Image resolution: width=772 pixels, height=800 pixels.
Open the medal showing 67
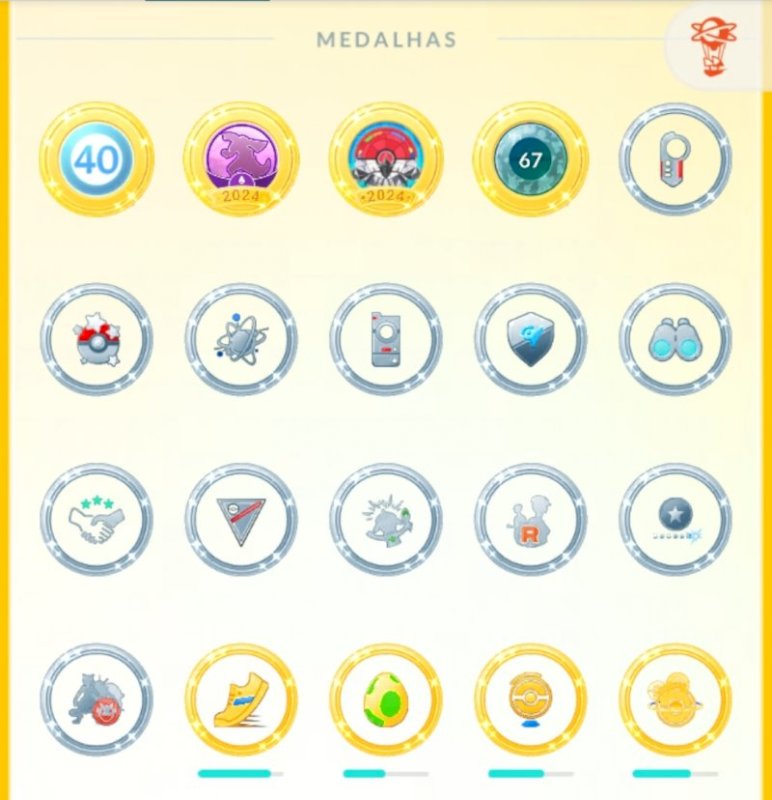pyautogui.click(x=530, y=160)
